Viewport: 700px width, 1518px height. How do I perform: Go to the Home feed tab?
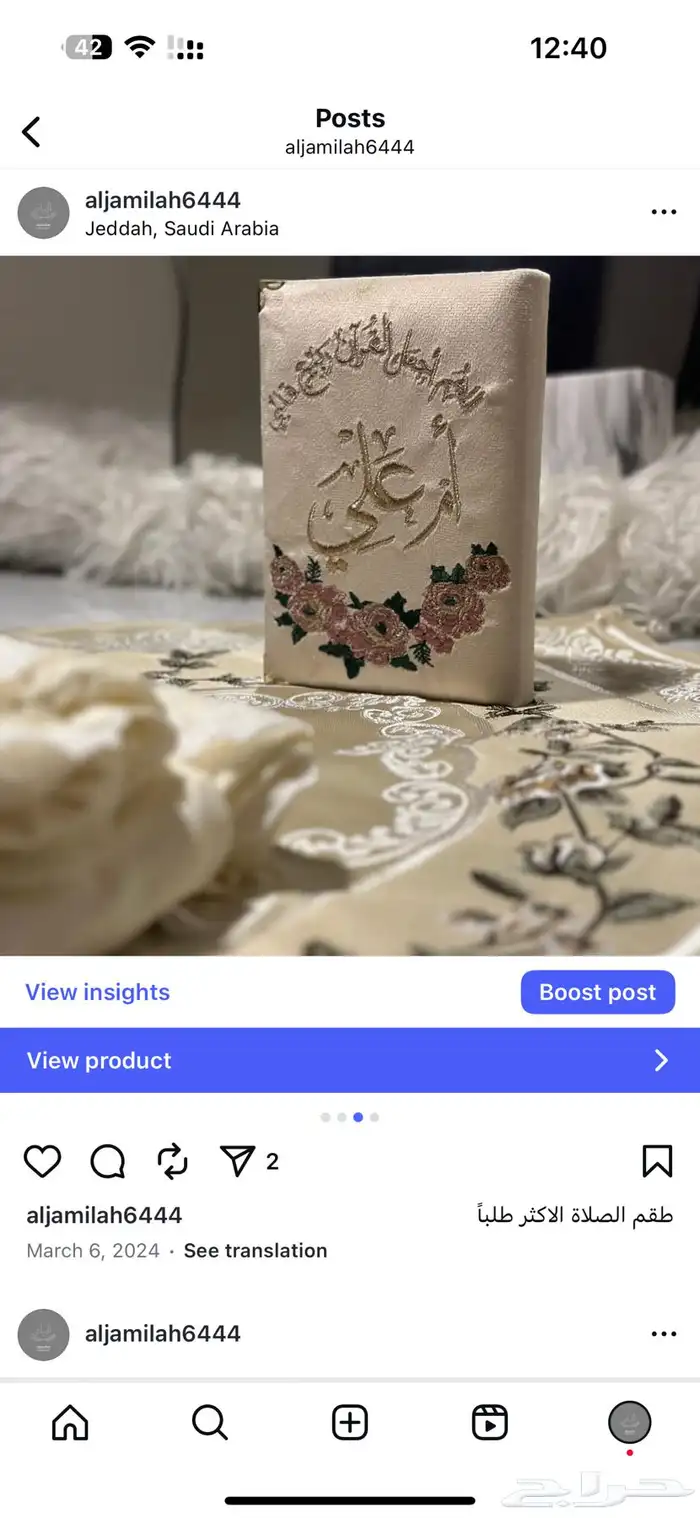70,1421
